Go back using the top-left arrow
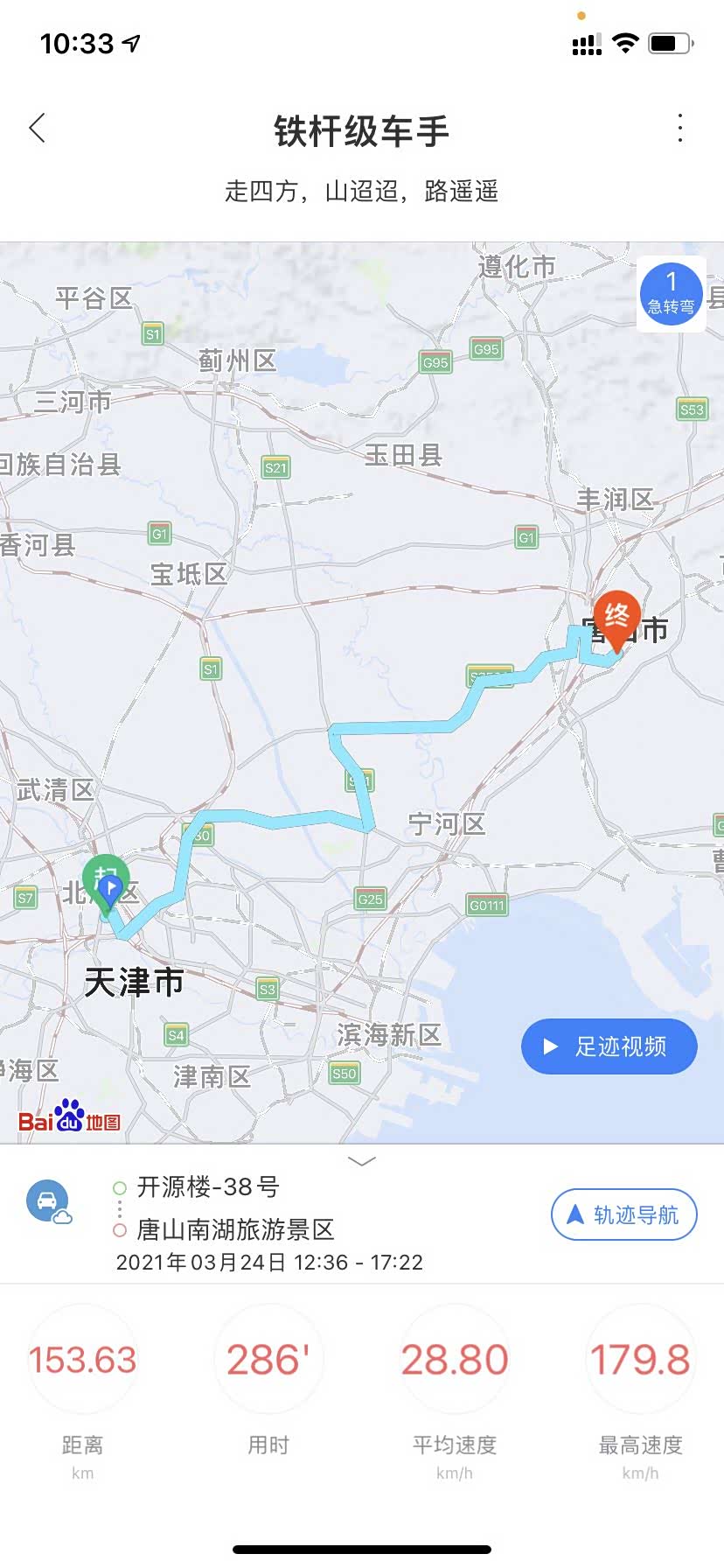724x1568 pixels. click(x=37, y=129)
